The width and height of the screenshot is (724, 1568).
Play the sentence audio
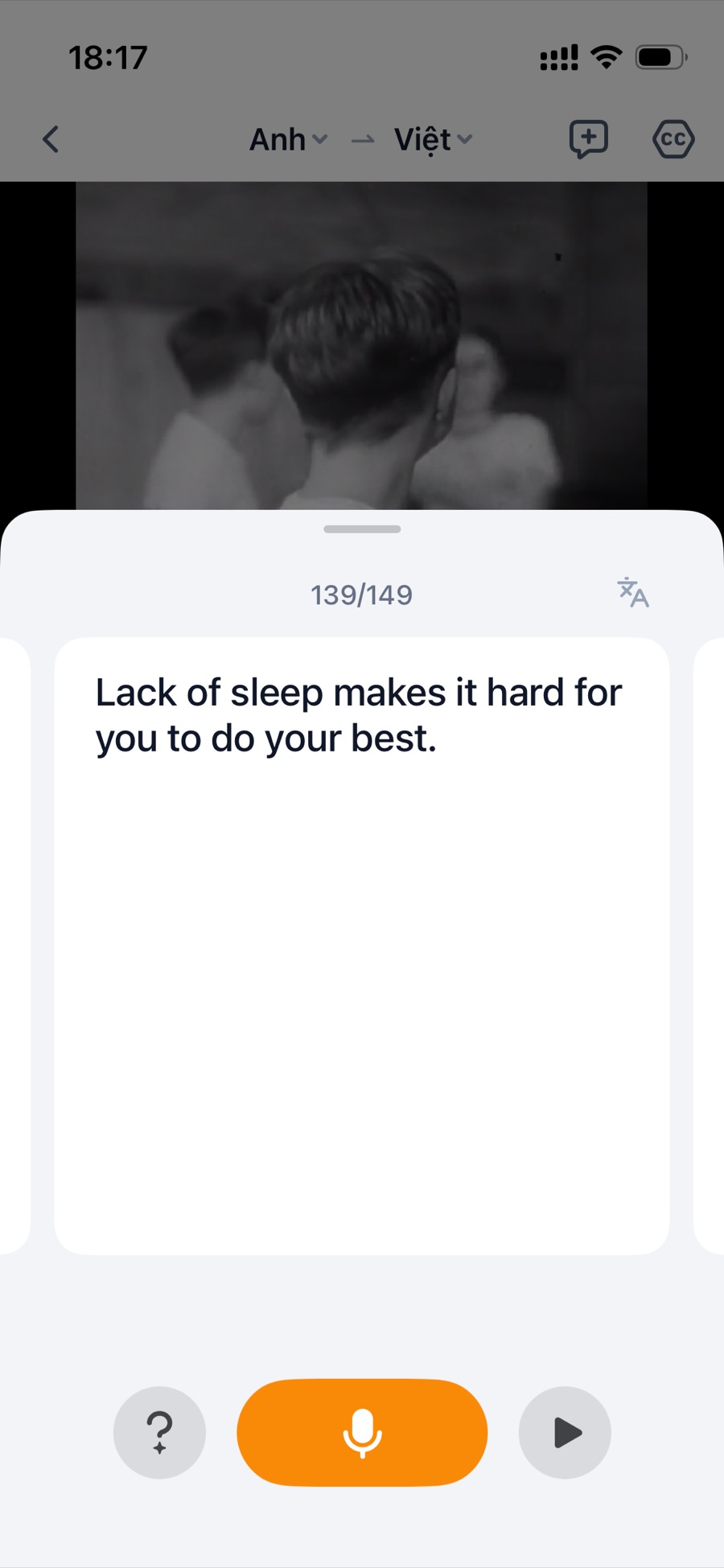coord(565,1432)
